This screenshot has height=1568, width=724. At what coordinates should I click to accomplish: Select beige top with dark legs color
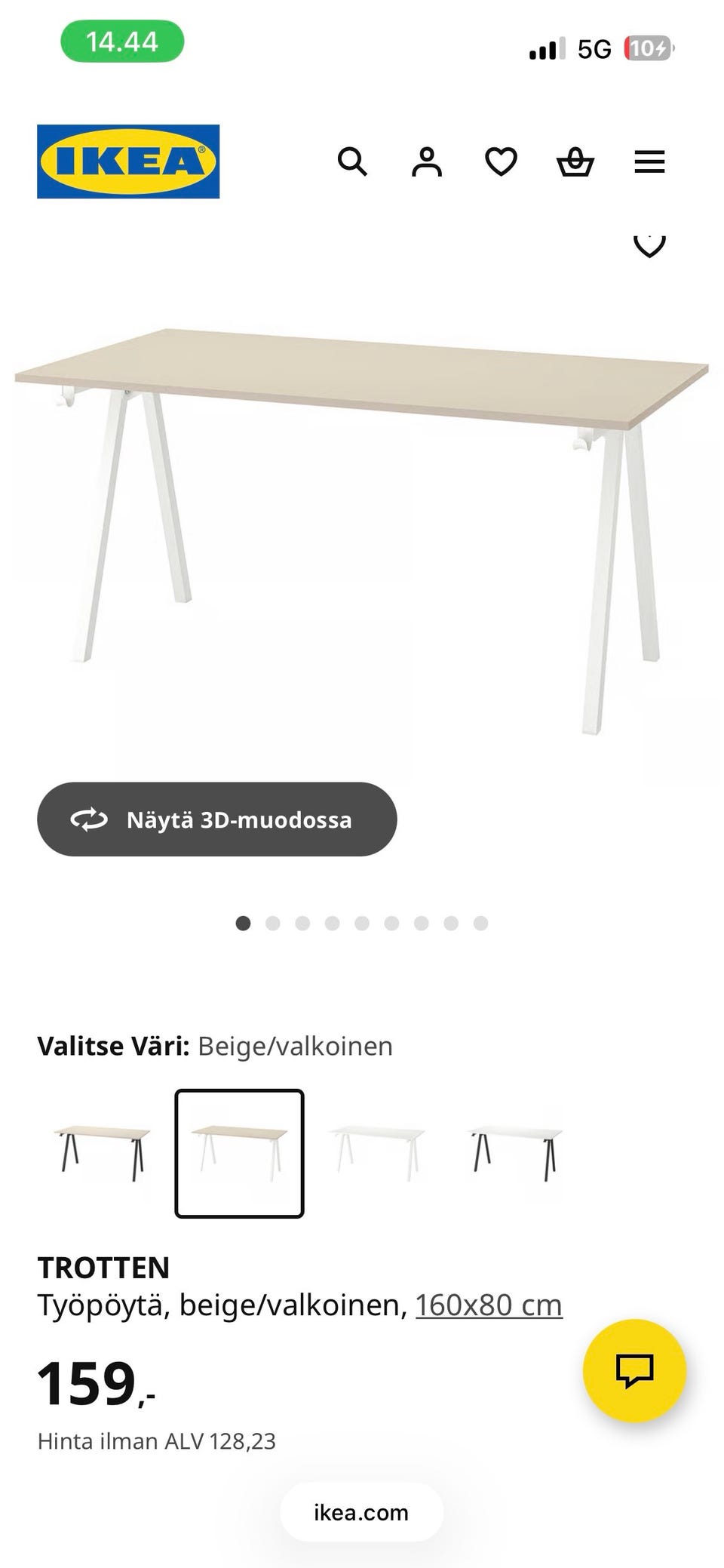coord(103,1153)
